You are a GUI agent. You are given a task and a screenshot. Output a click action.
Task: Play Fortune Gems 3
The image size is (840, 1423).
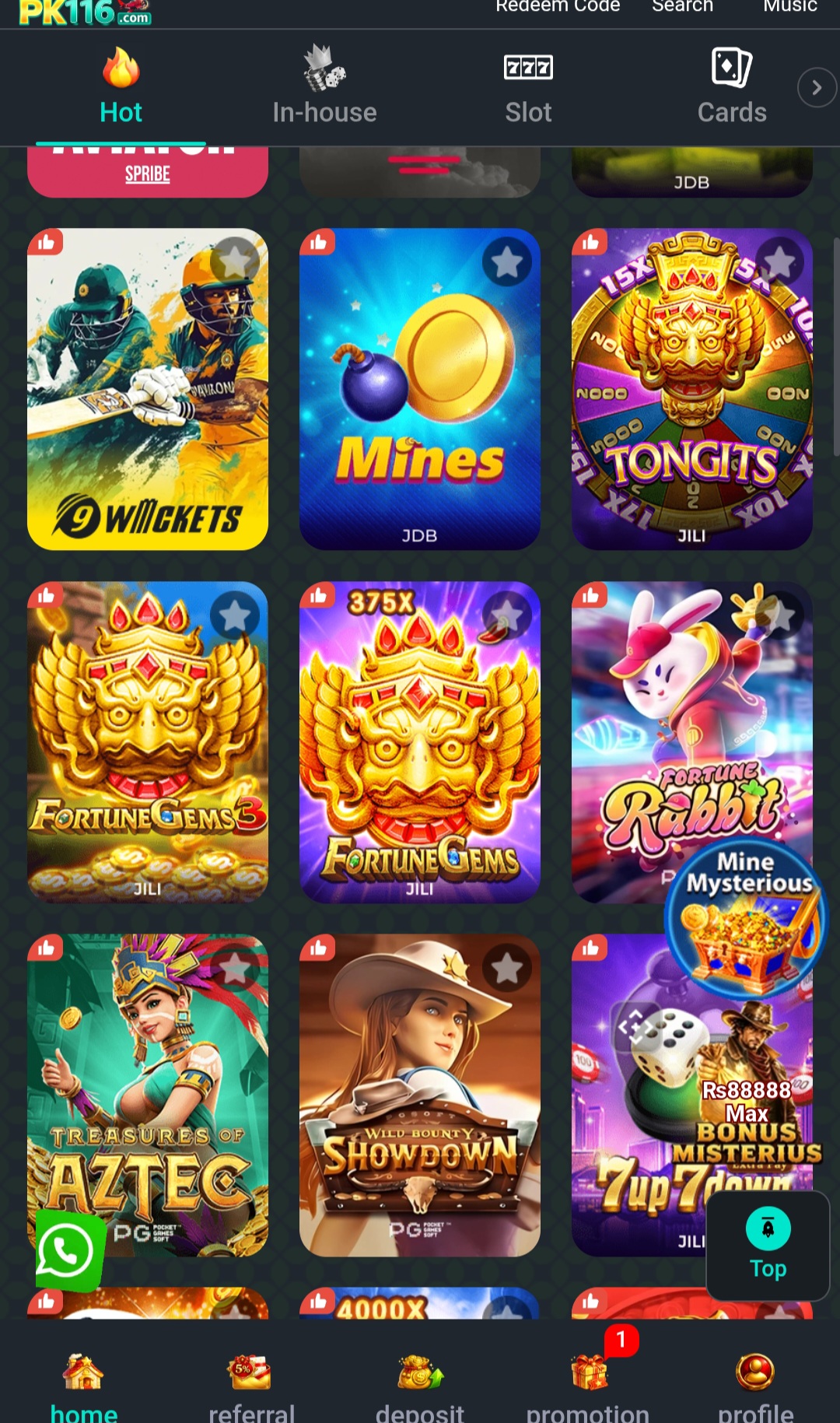click(148, 742)
